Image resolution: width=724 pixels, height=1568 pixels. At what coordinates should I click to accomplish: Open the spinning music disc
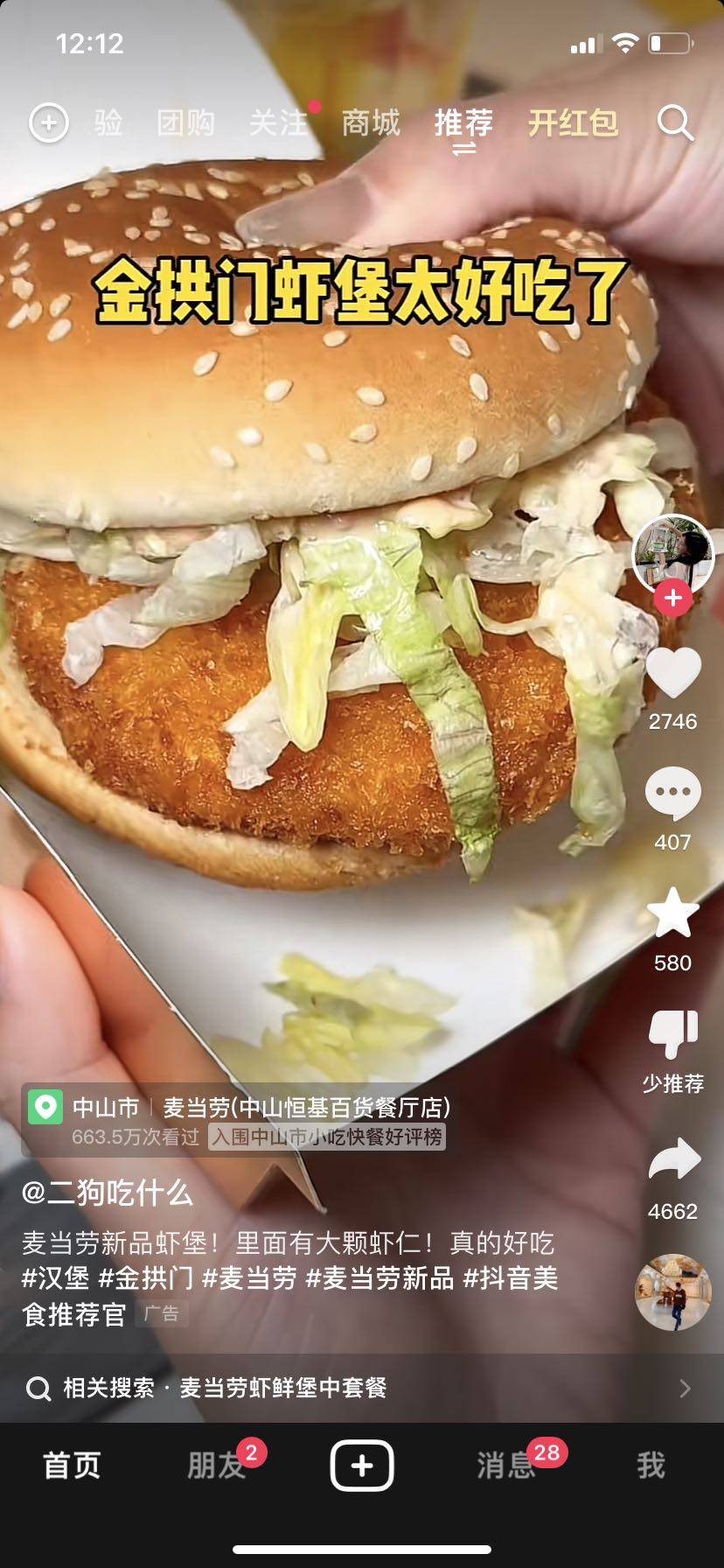tap(672, 1292)
